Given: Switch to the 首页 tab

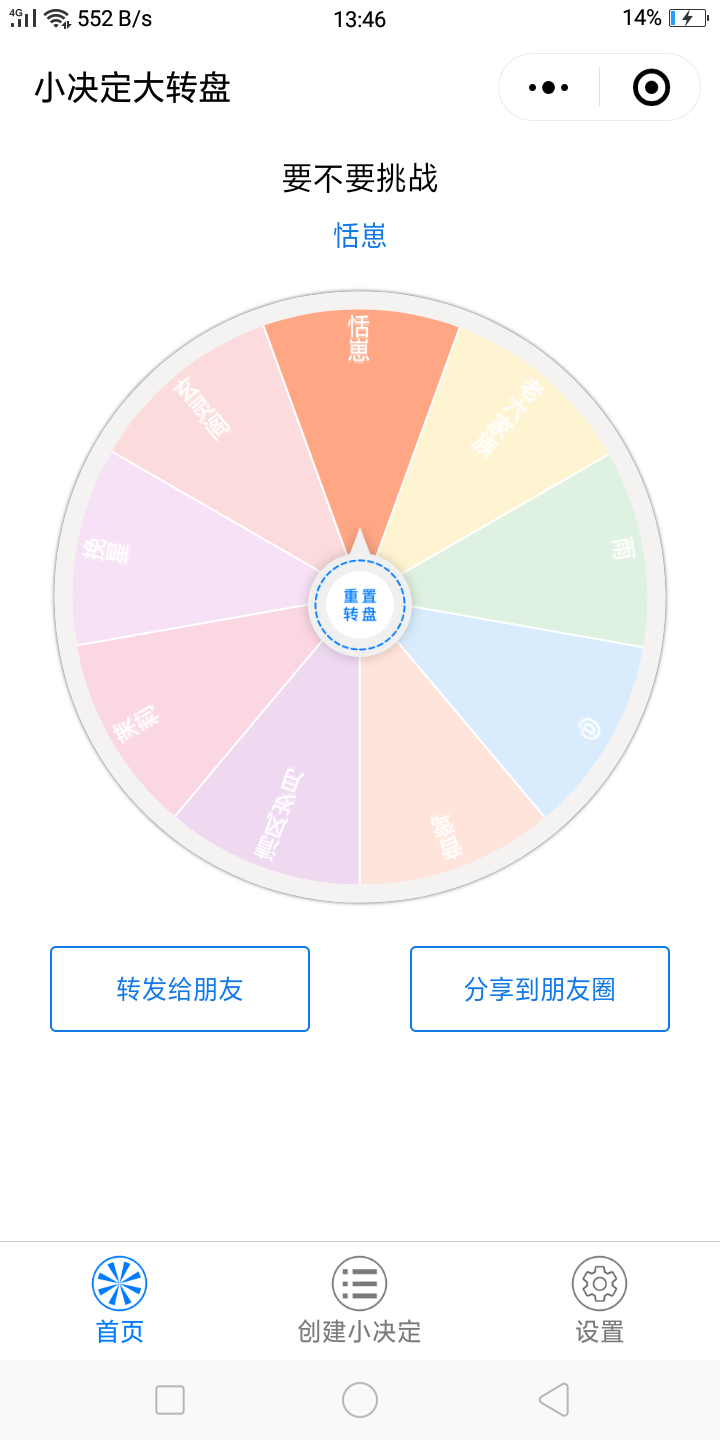Looking at the screenshot, I should click(120, 1301).
